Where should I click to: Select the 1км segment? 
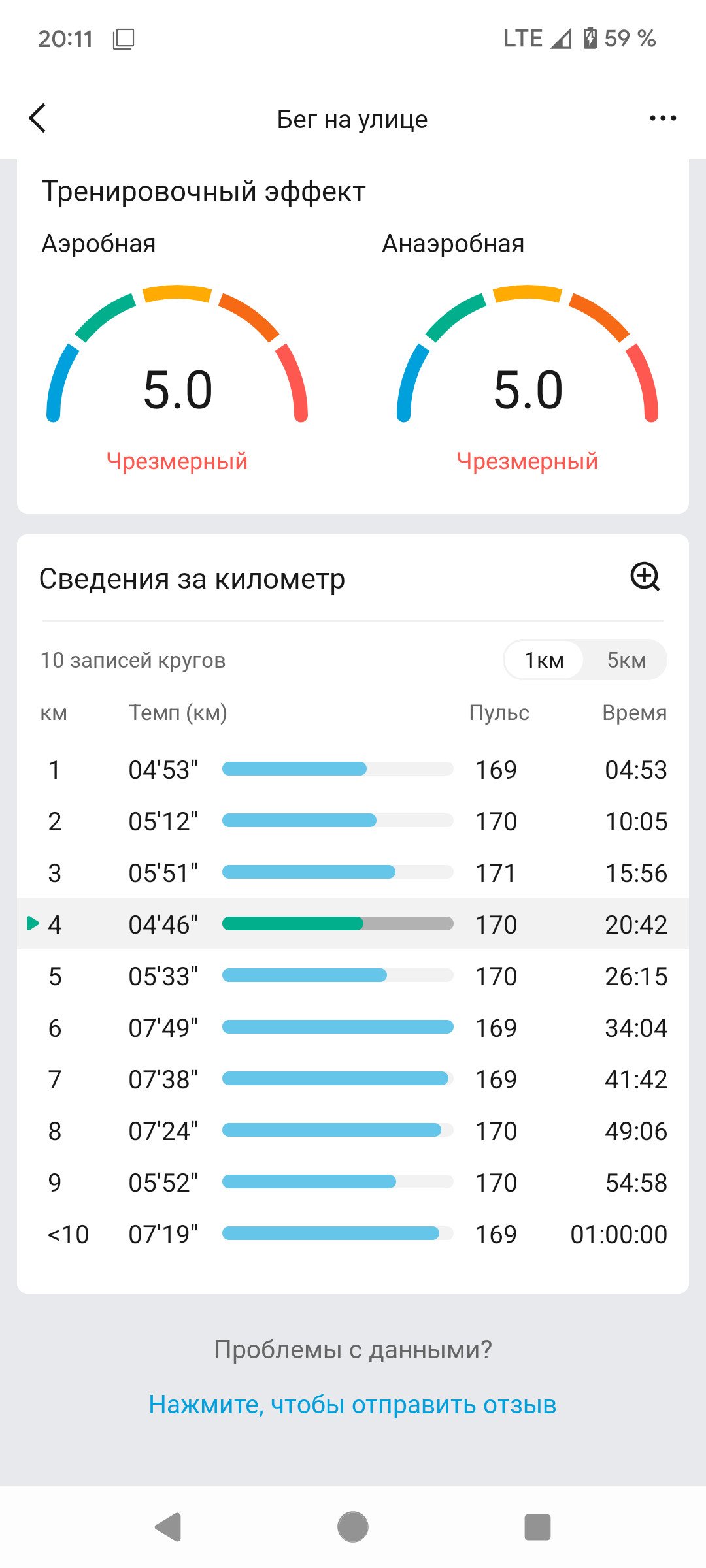(544, 661)
